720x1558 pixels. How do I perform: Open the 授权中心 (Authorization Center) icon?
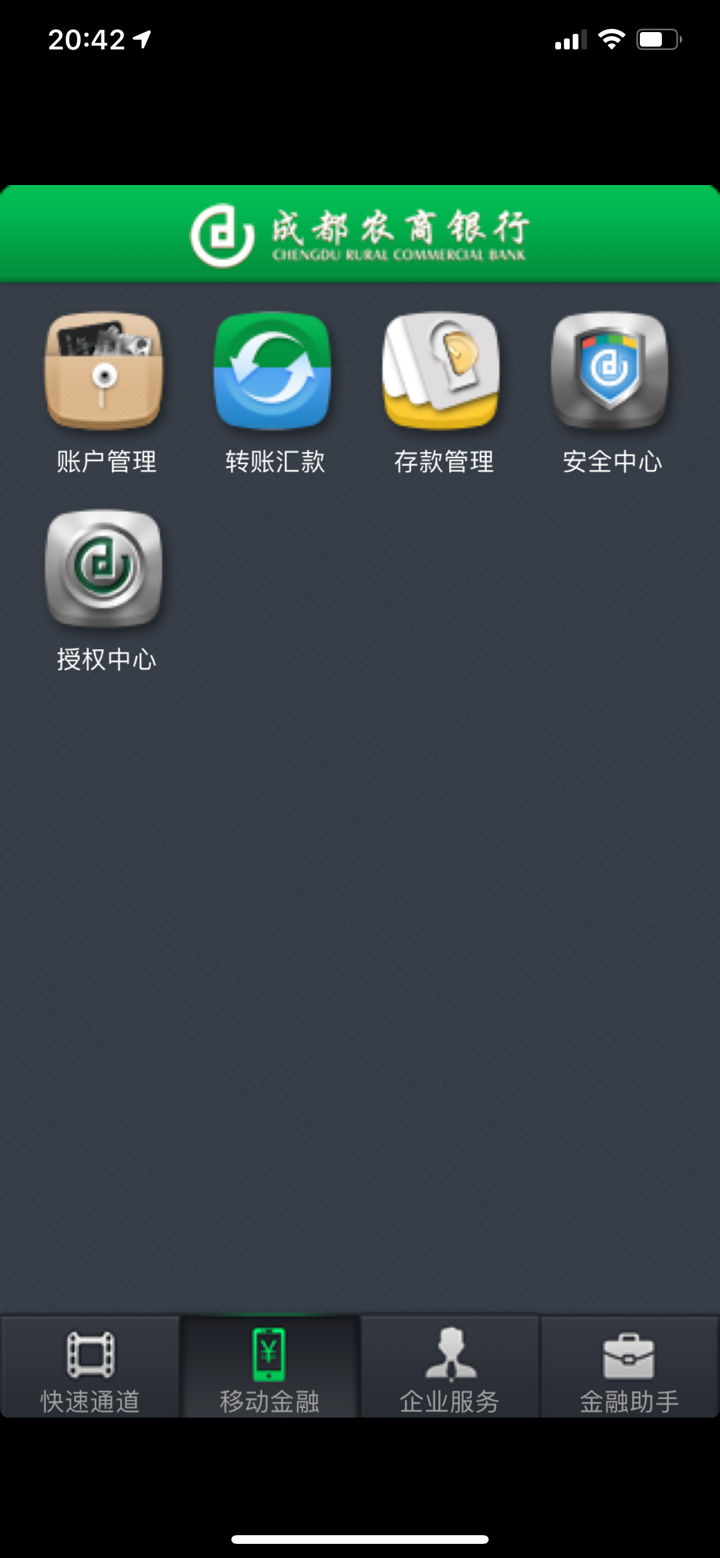point(104,567)
